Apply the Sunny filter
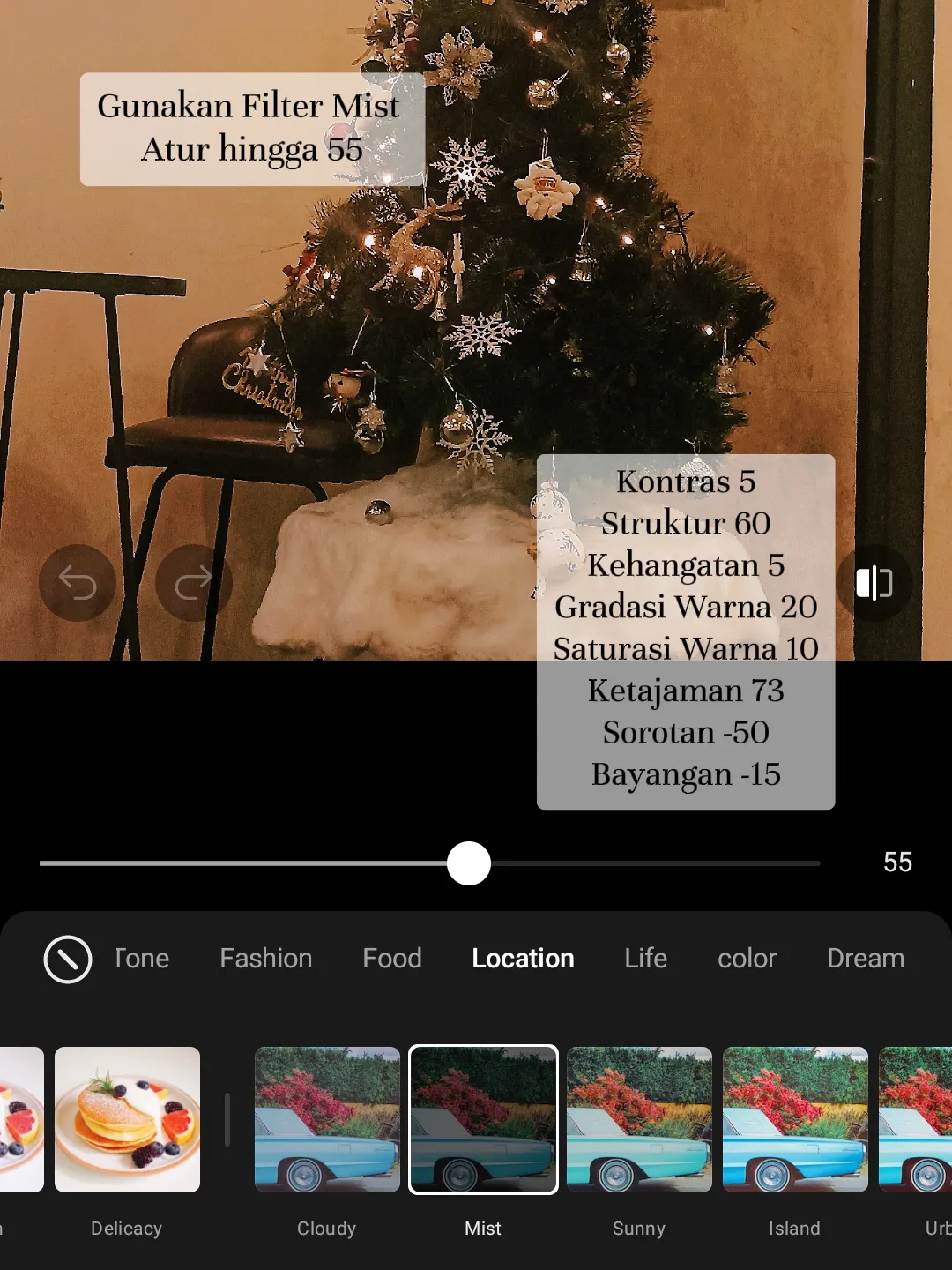 (x=639, y=1119)
